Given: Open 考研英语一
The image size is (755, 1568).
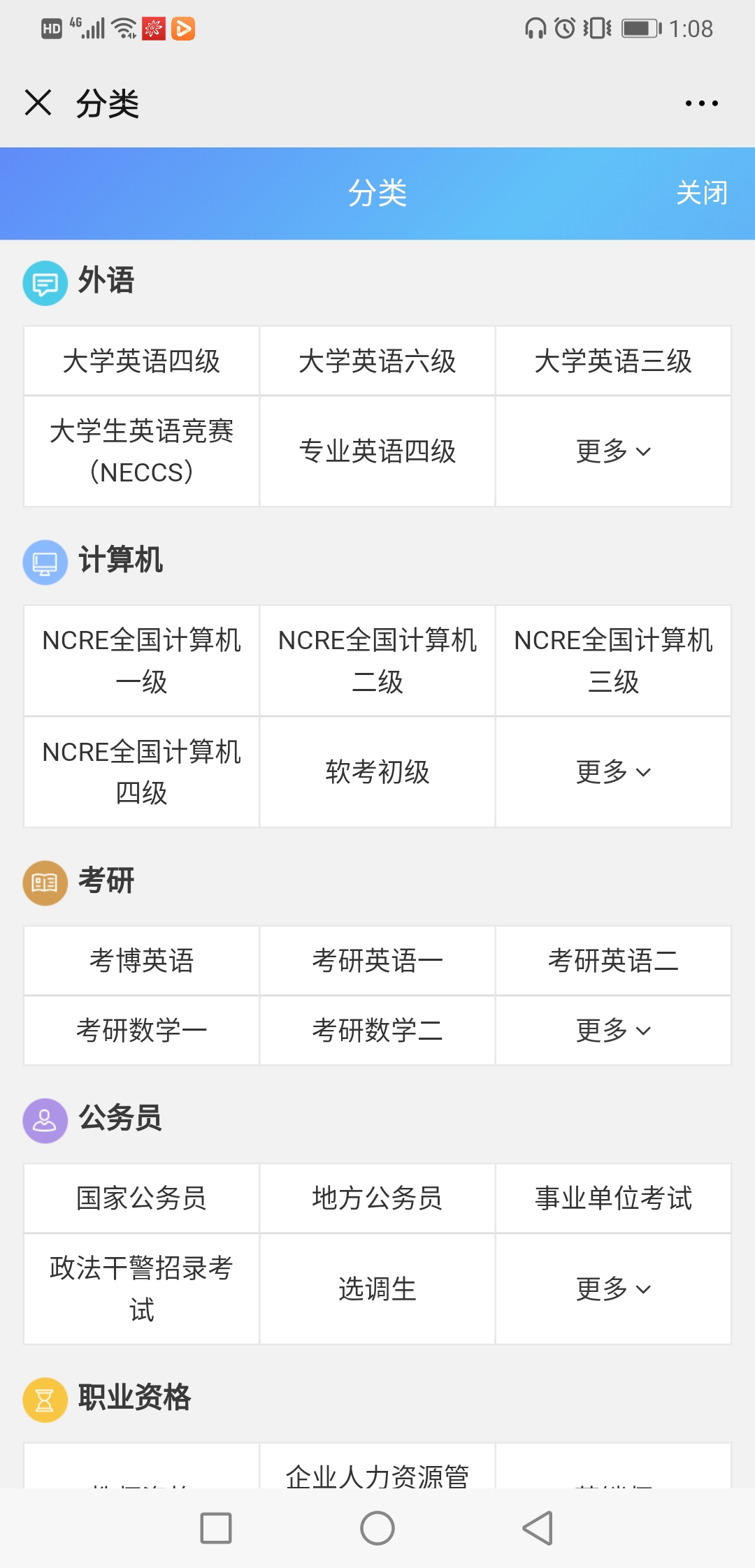Looking at the screenshot, I should [377, 961].
